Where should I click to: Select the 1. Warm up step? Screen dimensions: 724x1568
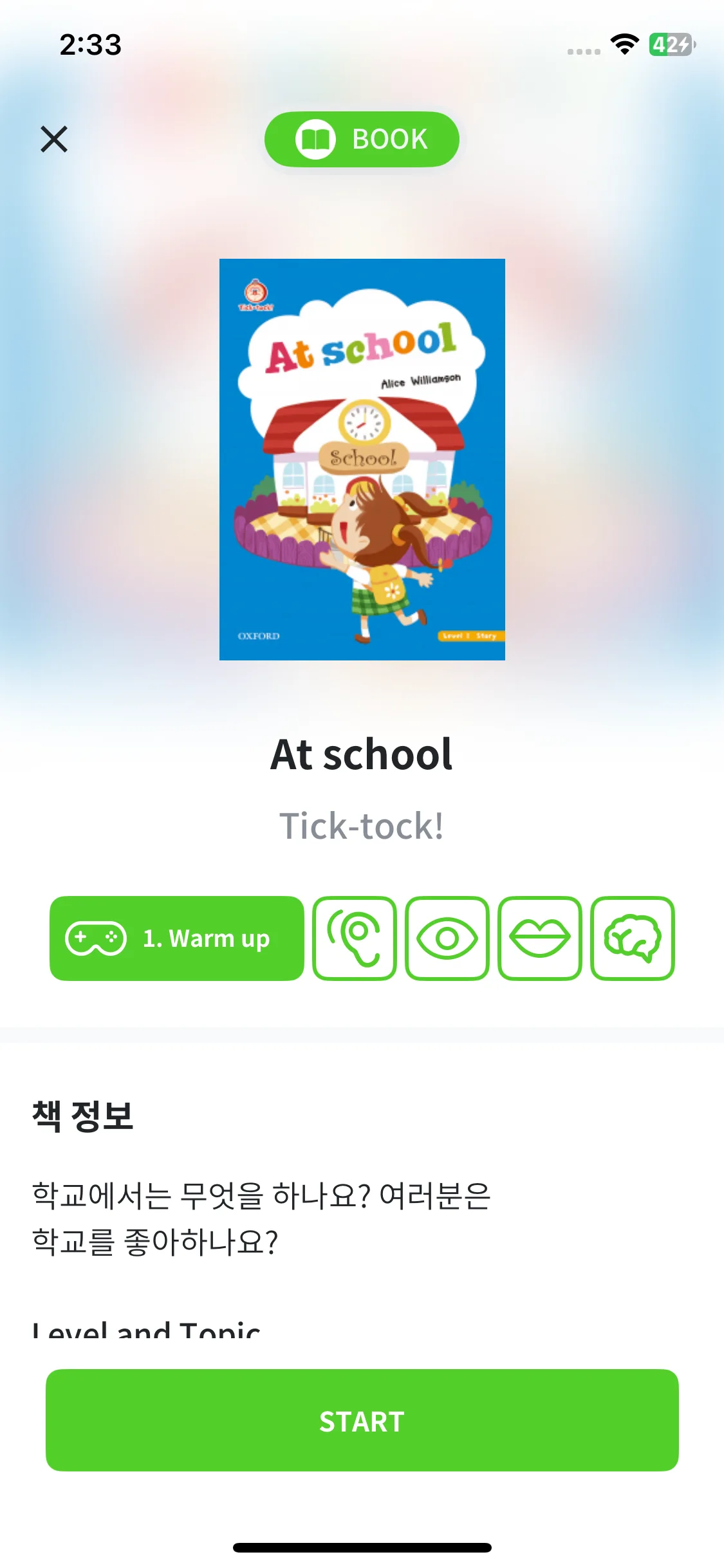176,938
